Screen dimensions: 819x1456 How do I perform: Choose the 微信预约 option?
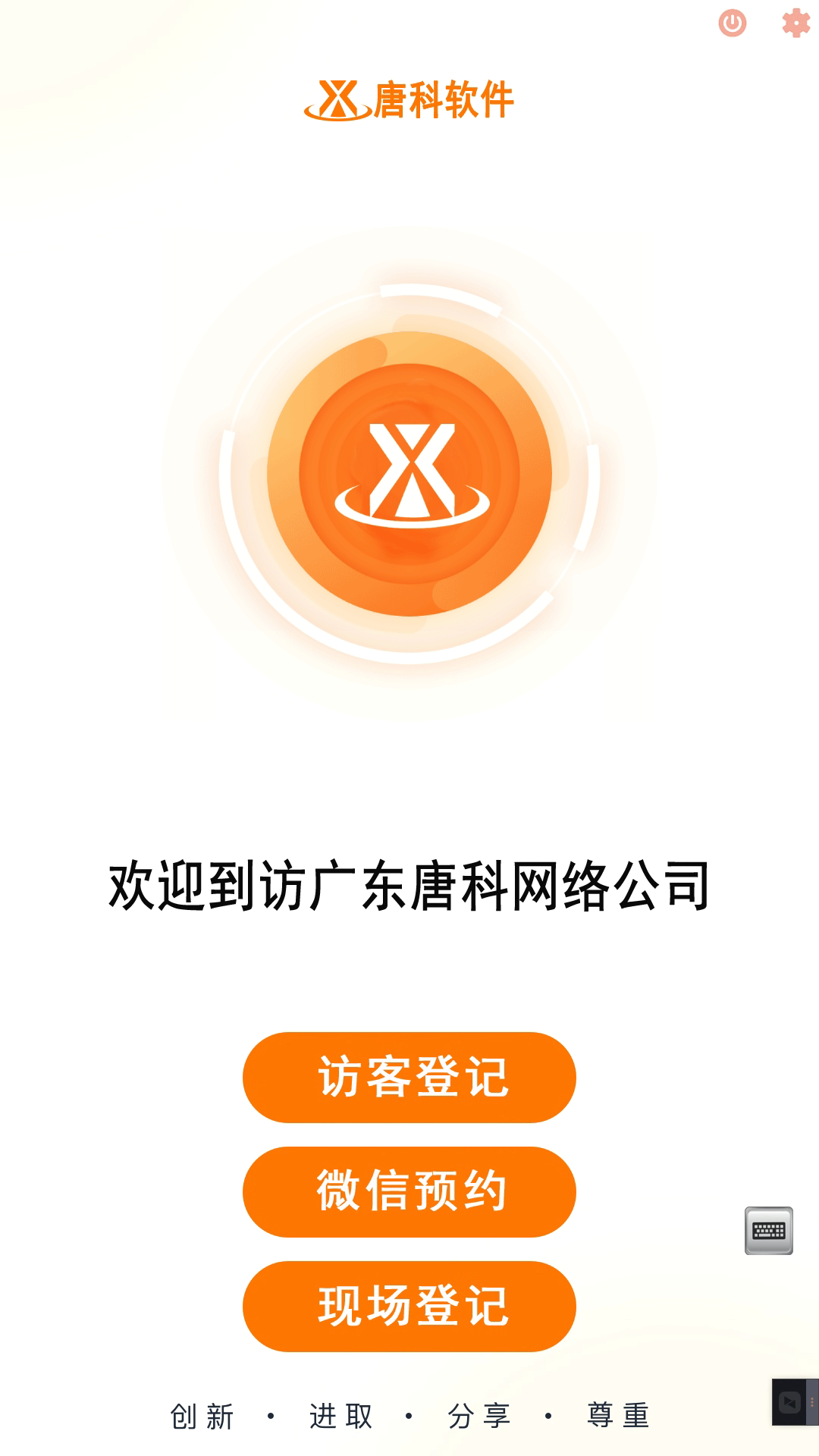coord(409,1191)
